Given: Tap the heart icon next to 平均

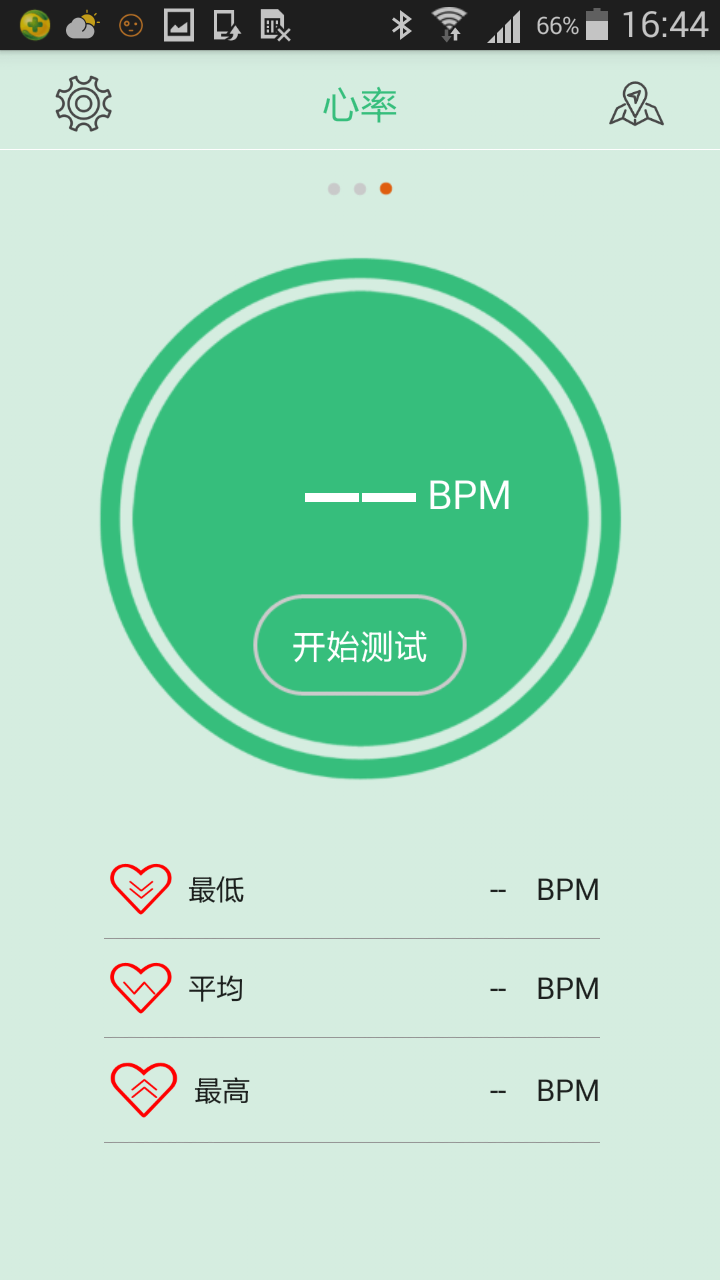Looking at the screenshot, I should coord(140,988).
